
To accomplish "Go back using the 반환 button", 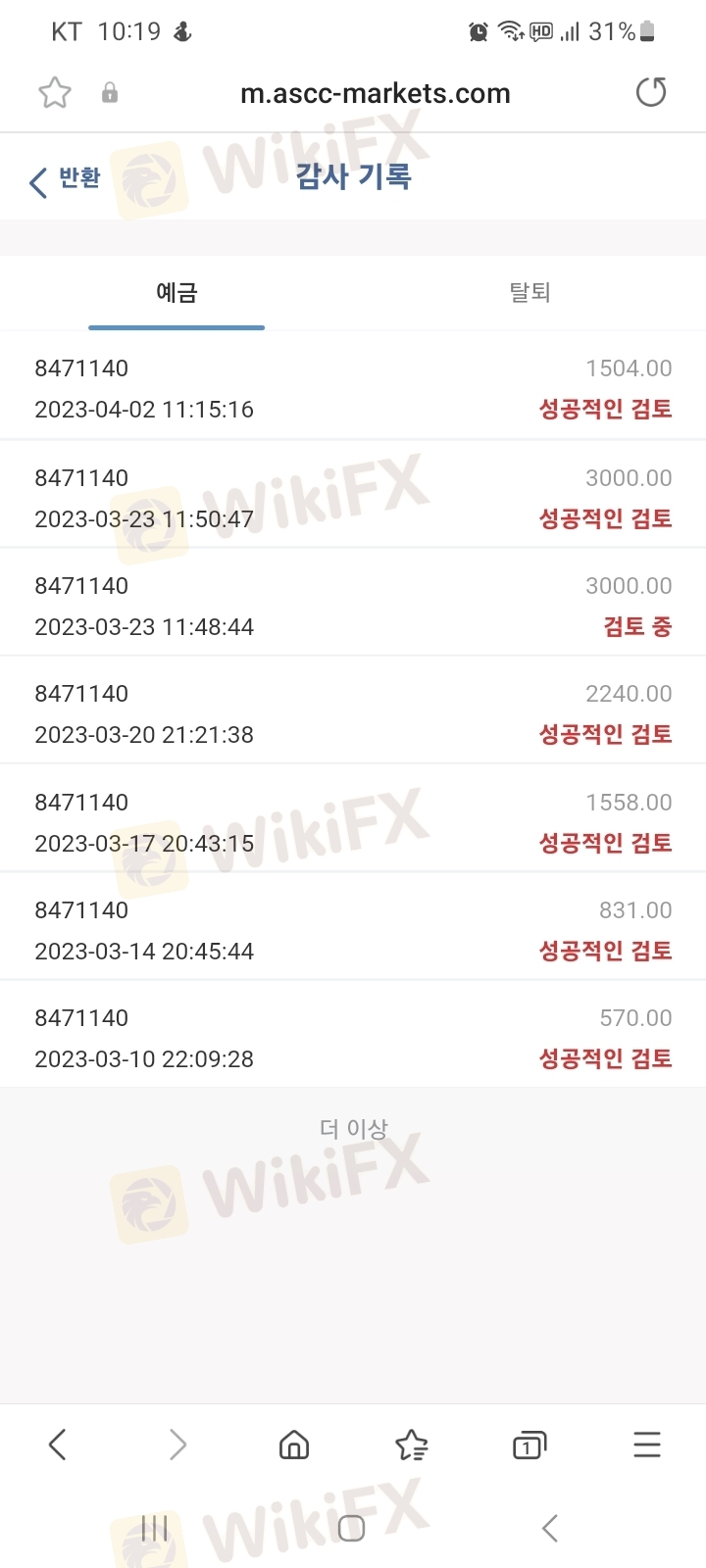I will point(65,179).
